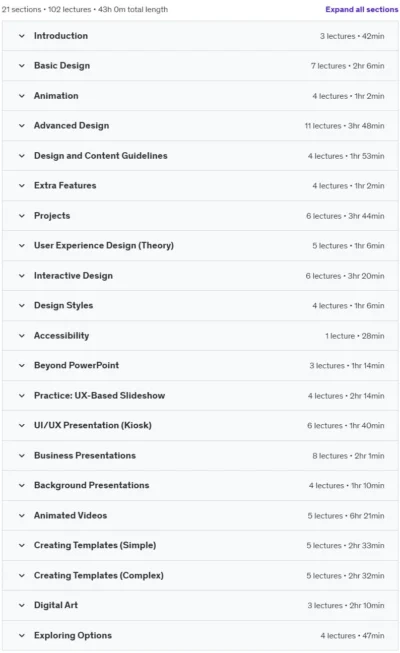The height and width of the screenshot is (653, 400).
Task: Show lectures in Design and Content Guidelines
Action: [x=200, y=156]
